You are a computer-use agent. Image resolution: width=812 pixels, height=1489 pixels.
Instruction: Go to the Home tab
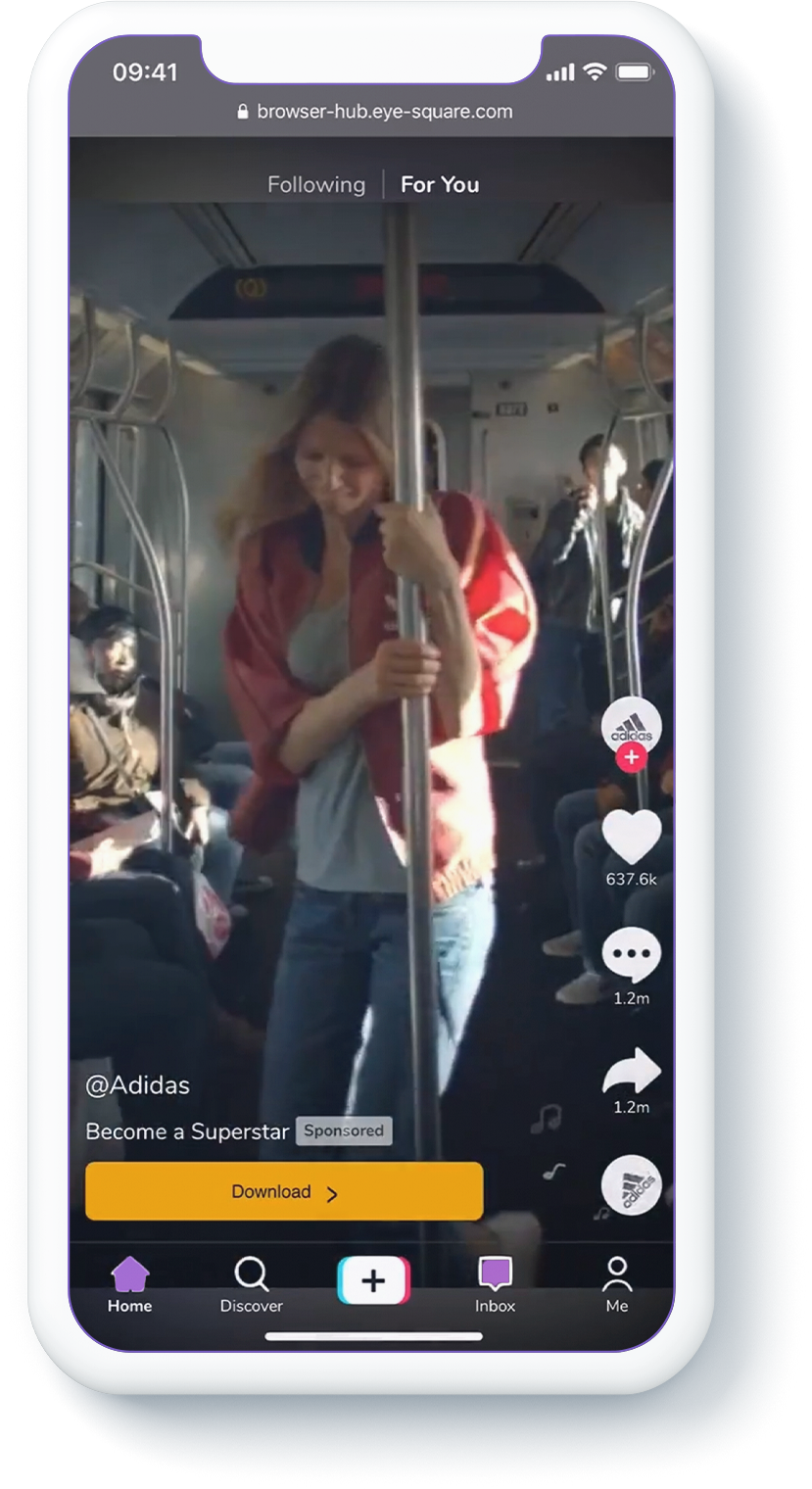pos(130,1284)
